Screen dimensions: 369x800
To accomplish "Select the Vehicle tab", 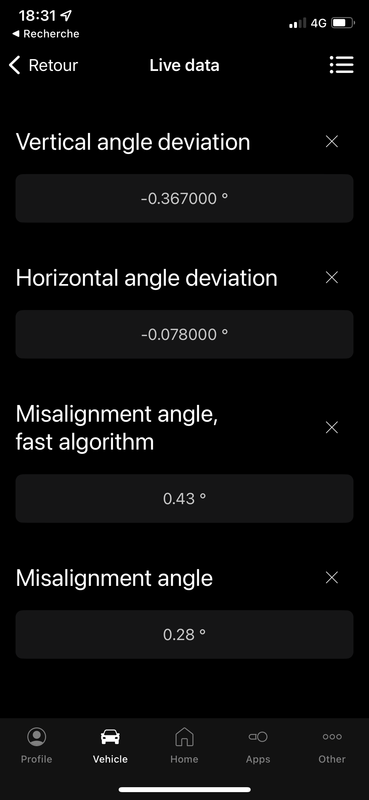I will pyautogui.click(x=110, y=745).
